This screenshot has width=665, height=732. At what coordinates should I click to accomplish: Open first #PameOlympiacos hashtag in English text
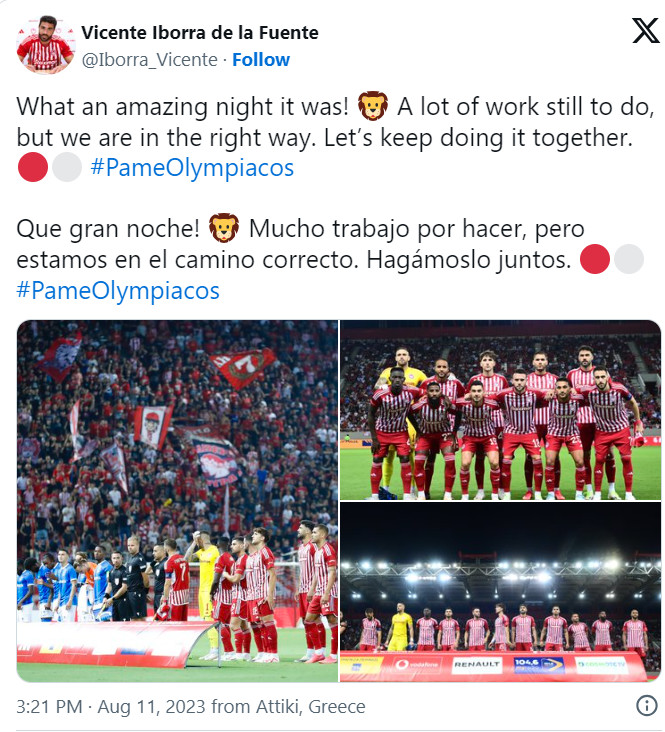click(x=192, y=168)
